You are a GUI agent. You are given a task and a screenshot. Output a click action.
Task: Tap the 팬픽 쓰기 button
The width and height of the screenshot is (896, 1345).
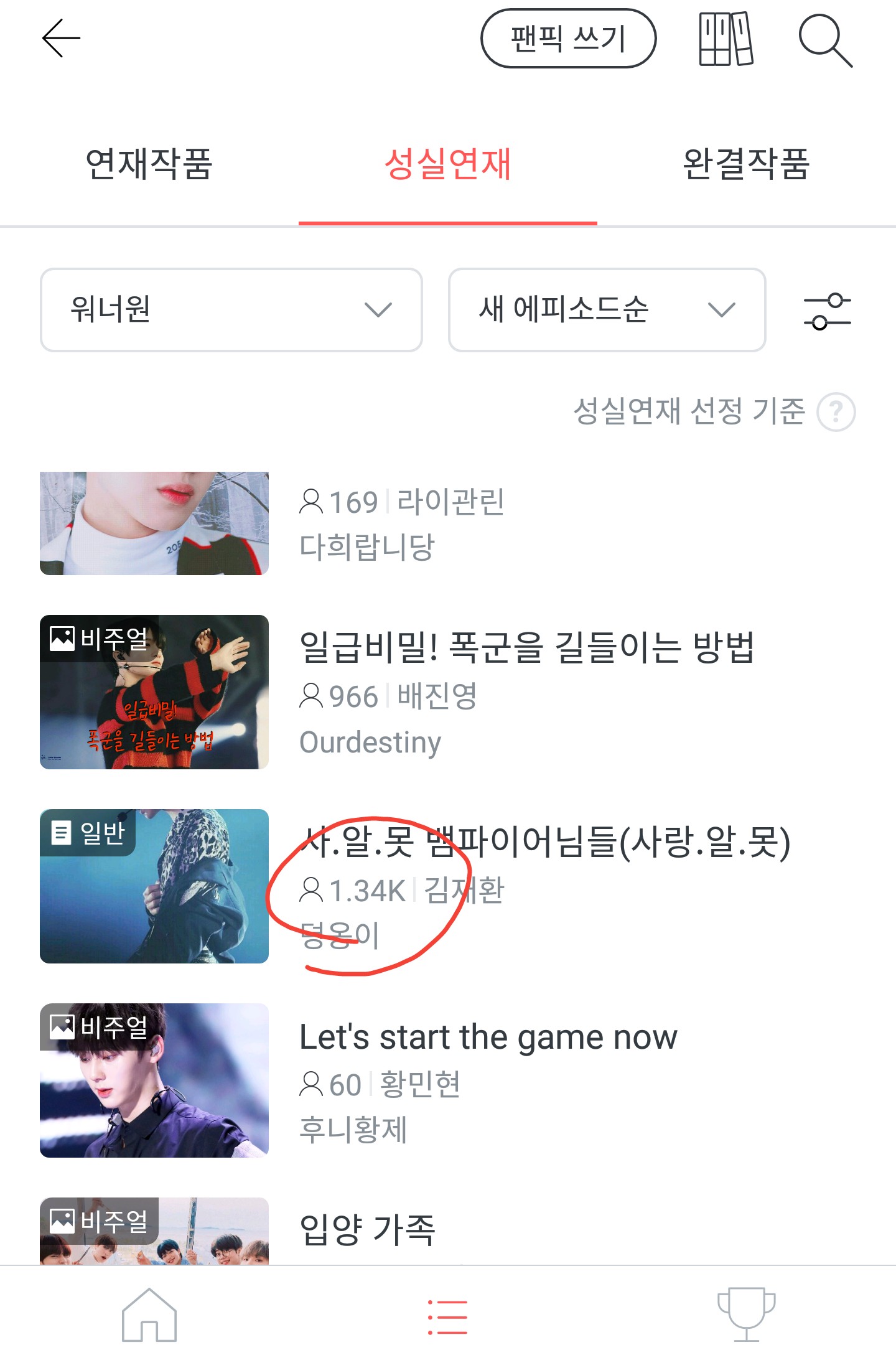pos(568,39)
